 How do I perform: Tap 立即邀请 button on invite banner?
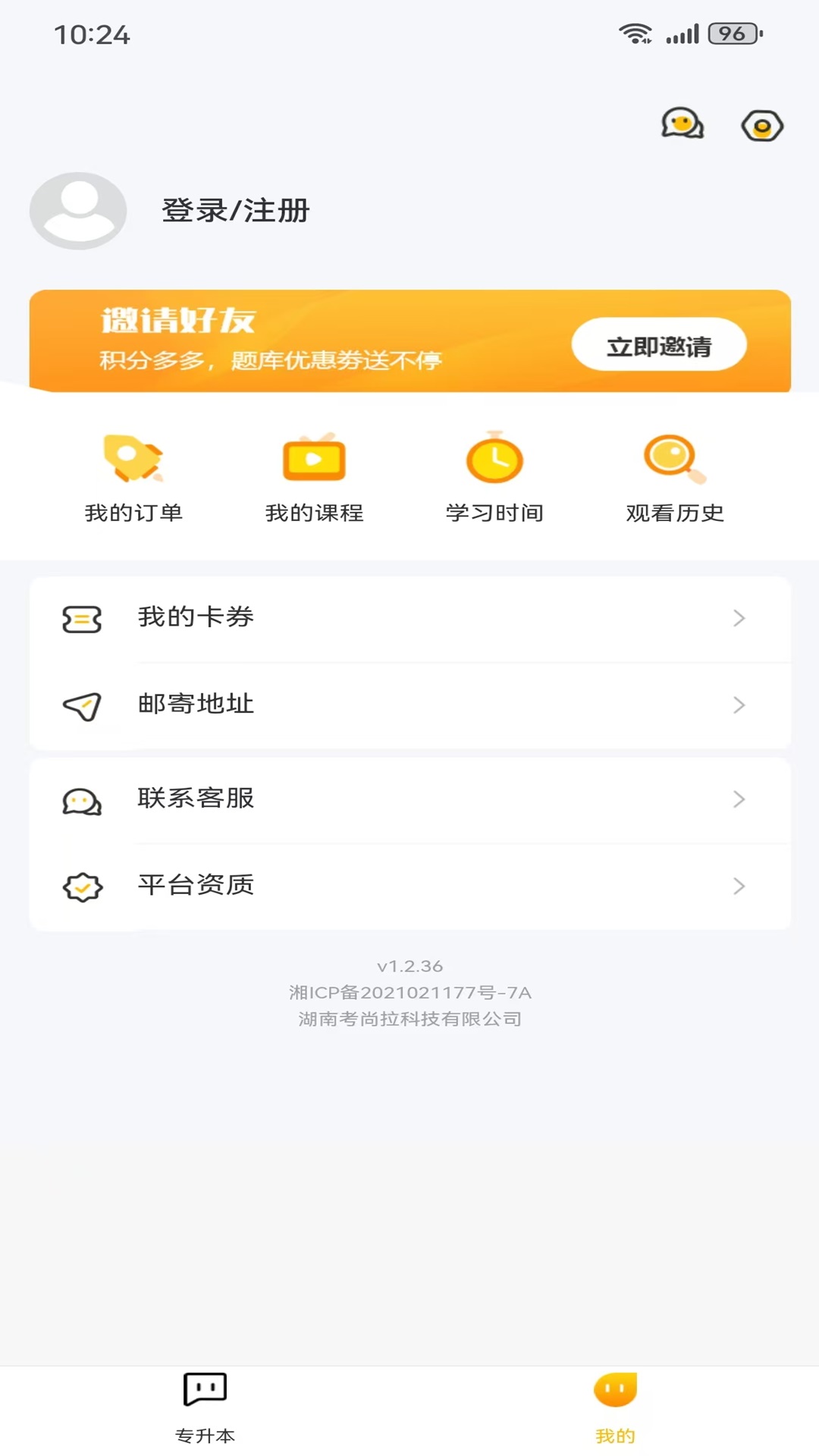658,344
